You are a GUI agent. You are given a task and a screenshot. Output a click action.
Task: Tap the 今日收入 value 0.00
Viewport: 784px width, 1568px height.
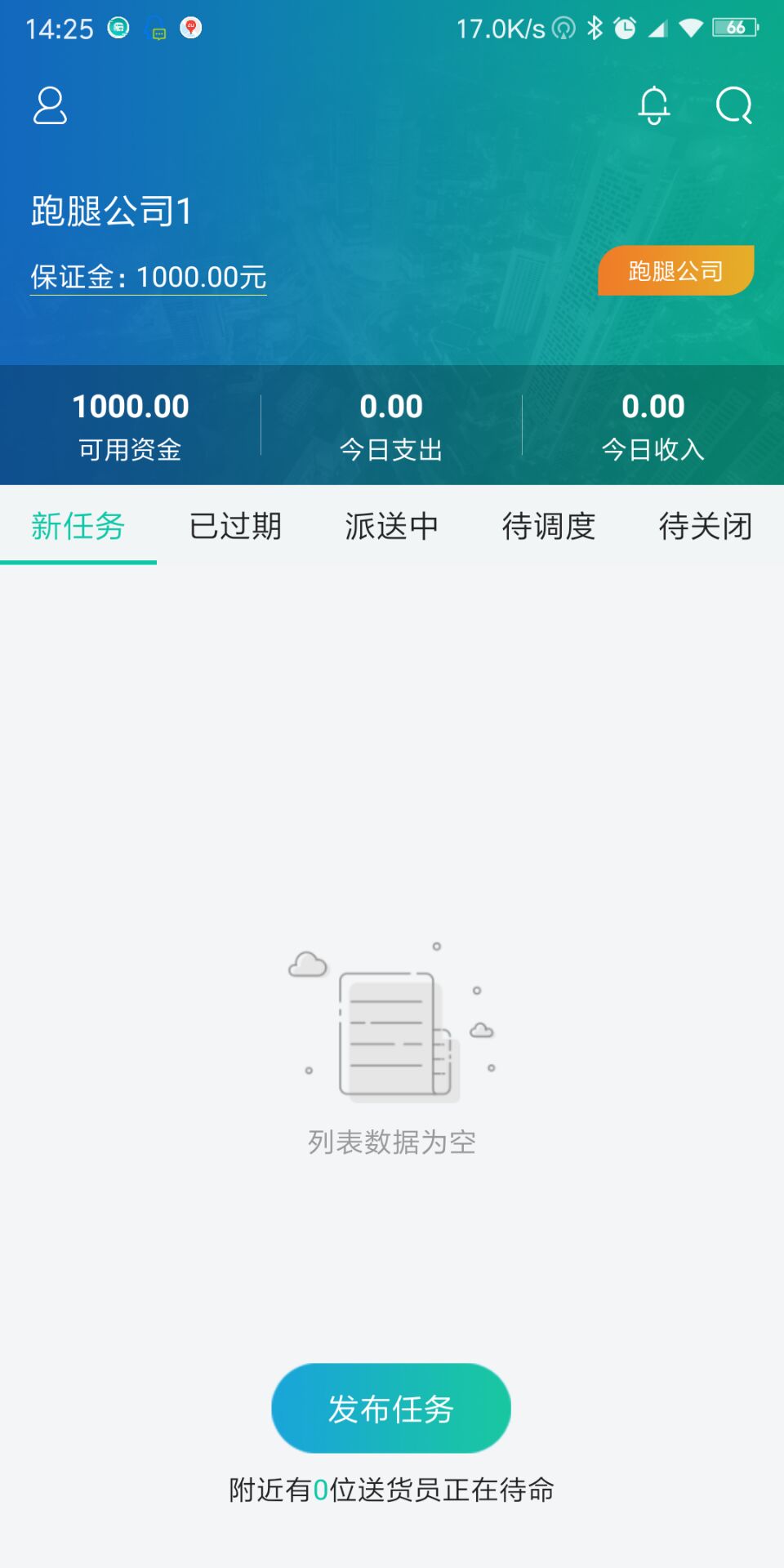[x=653, y=406]
